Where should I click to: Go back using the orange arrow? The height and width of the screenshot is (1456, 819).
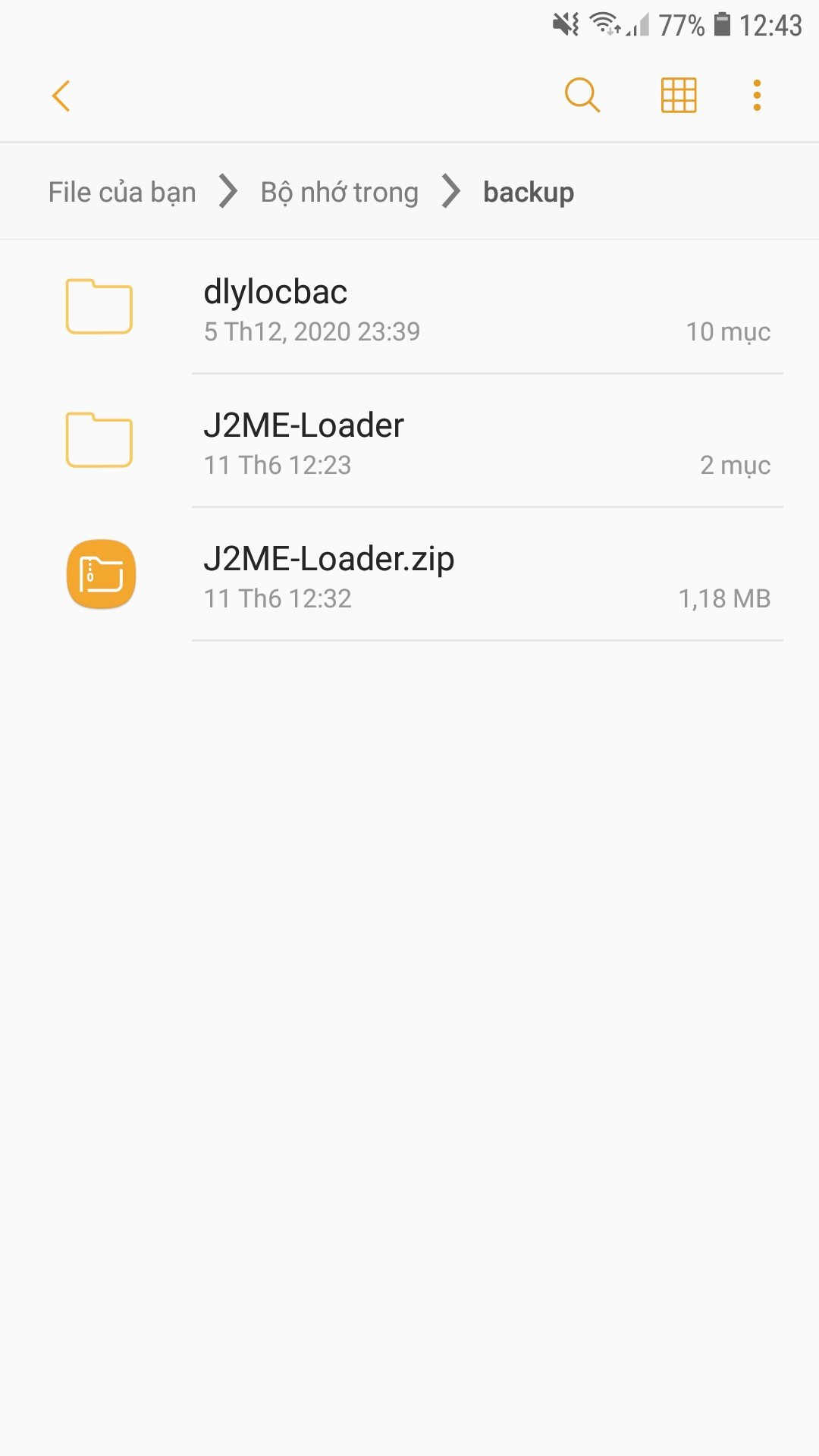(x=61, y=96)
